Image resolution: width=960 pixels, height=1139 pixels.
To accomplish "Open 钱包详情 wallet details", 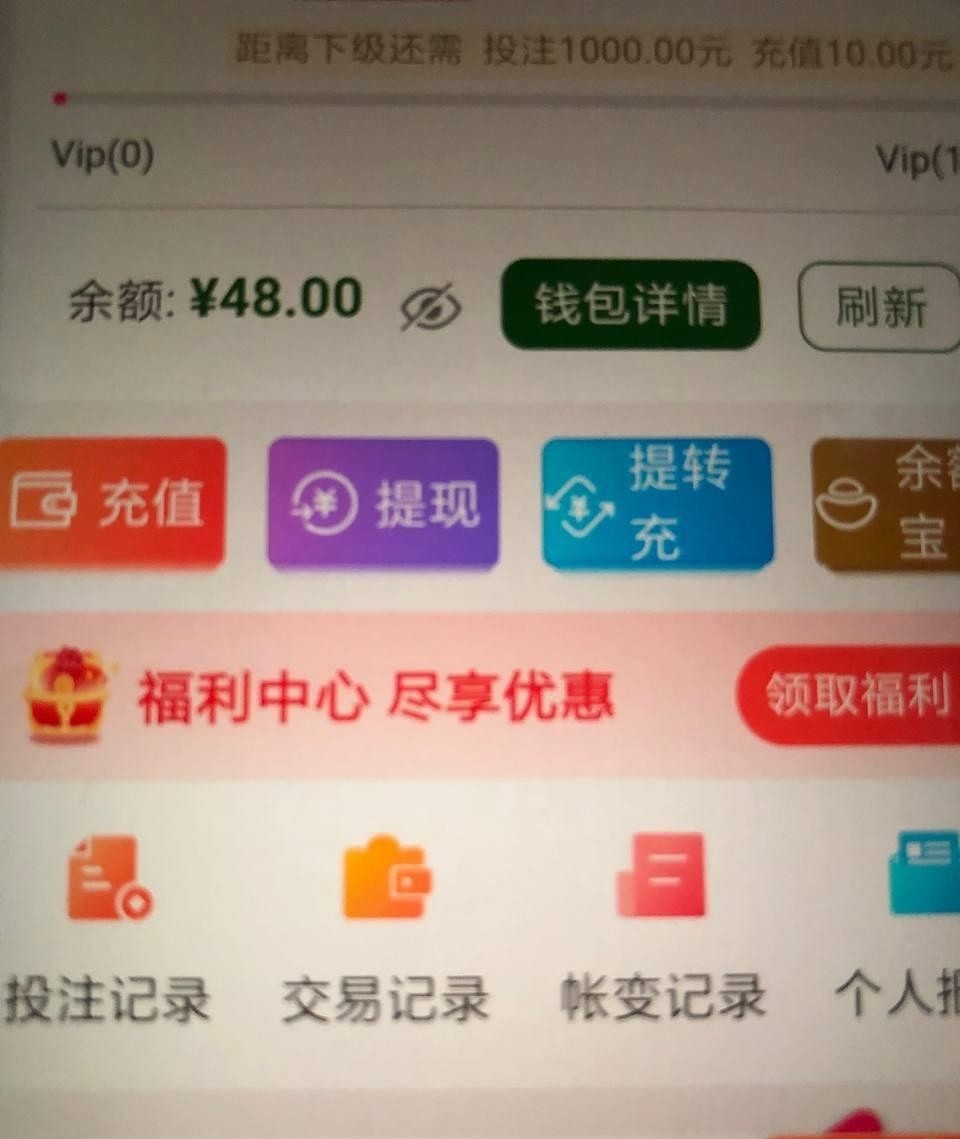I will (x=630, y=305).
